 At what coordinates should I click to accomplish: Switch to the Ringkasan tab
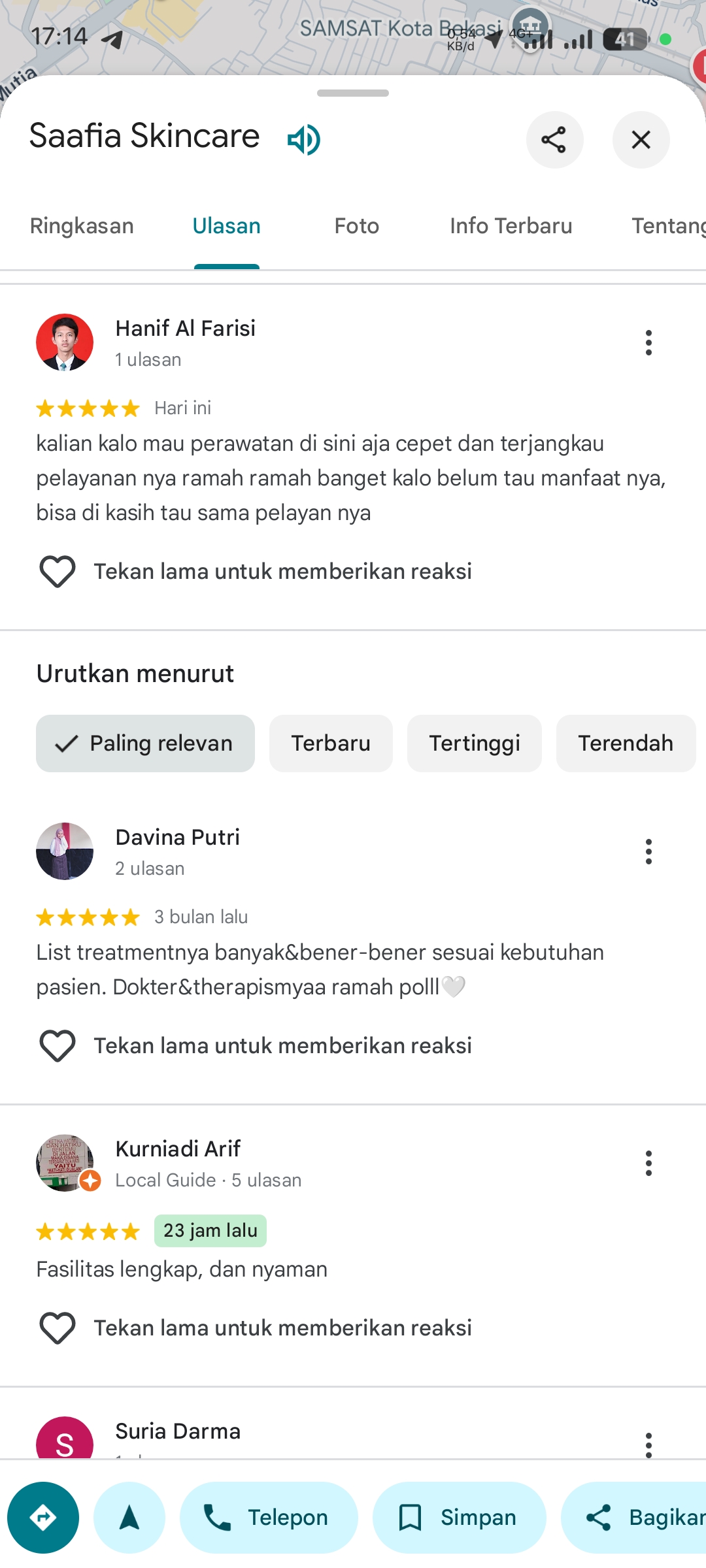coord(82,226)
